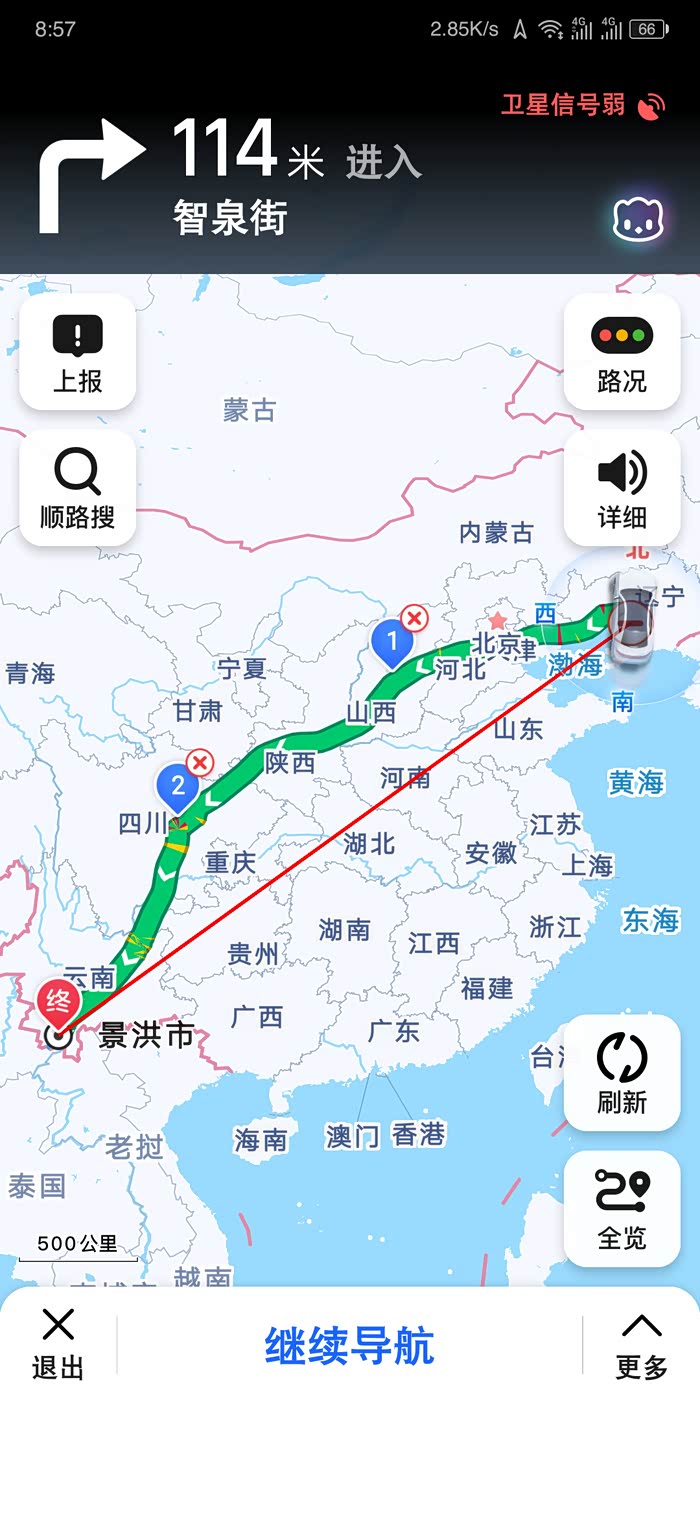The image size is (700, 1516).
Task: Show the 全览 route overview
Action: coord(622,1209)
